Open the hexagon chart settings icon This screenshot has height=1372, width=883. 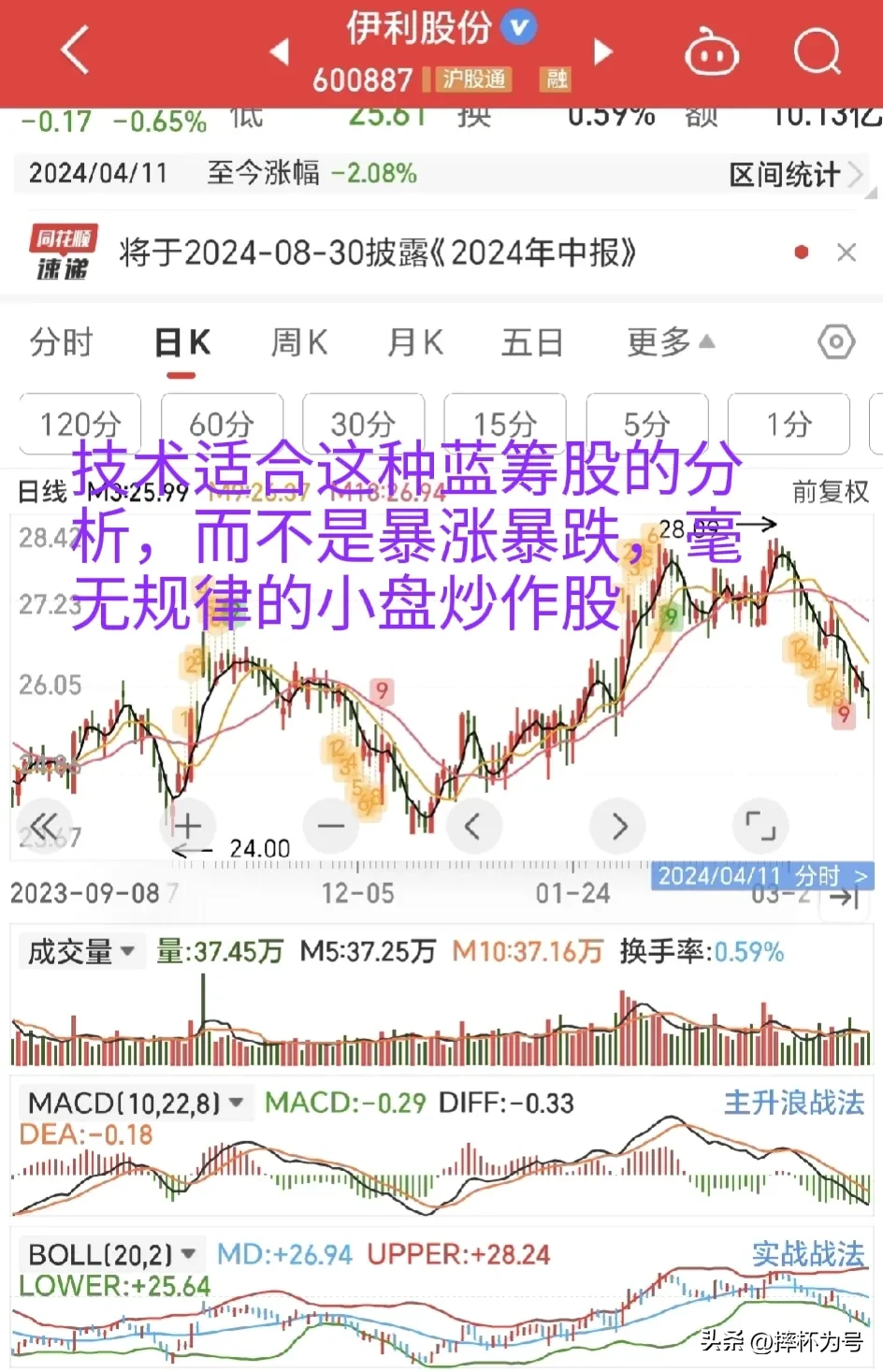point(835,342)
